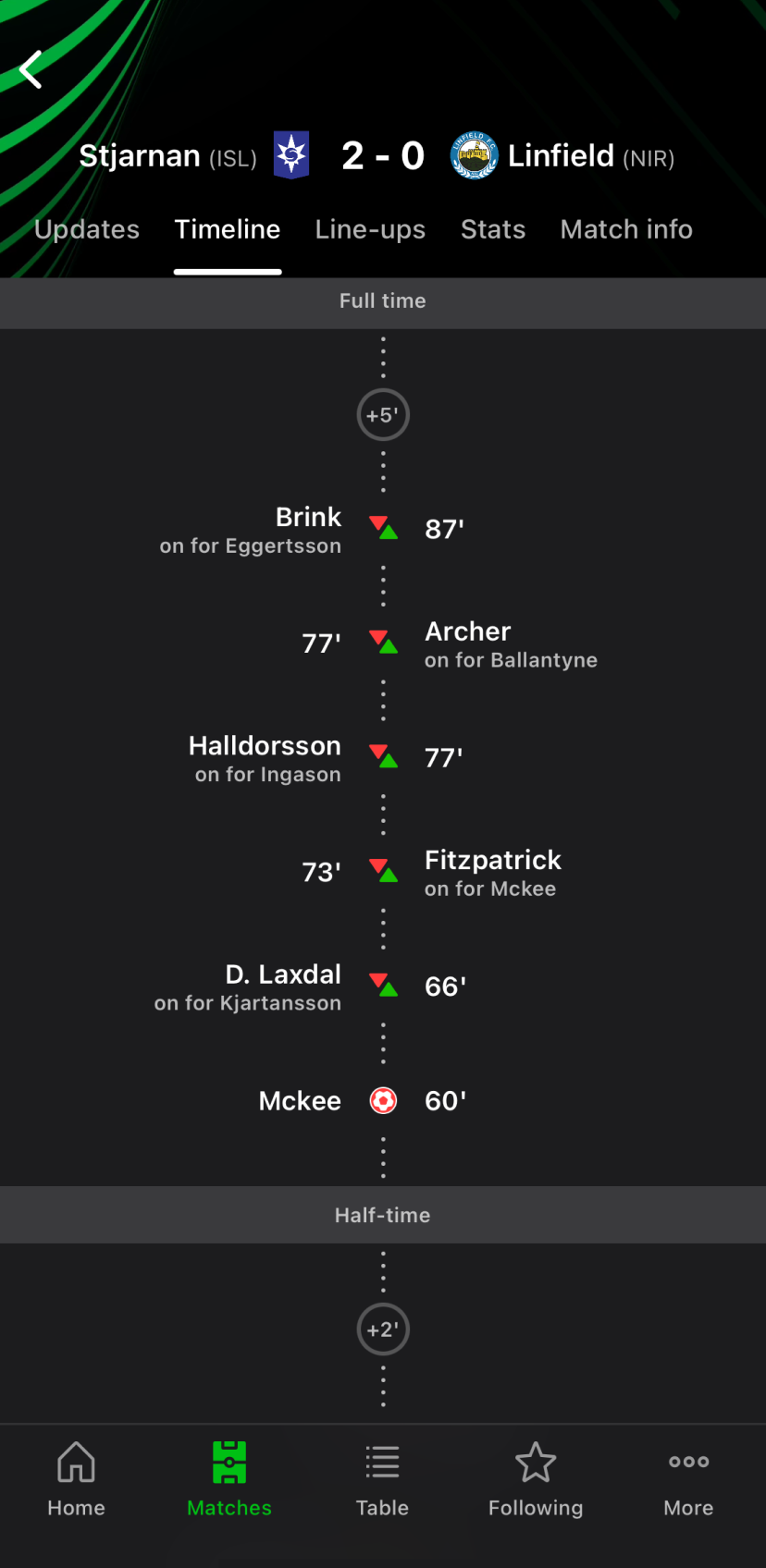Select the Timeline tab
The height and width of the screenshot is (1568, 766).
228,229
